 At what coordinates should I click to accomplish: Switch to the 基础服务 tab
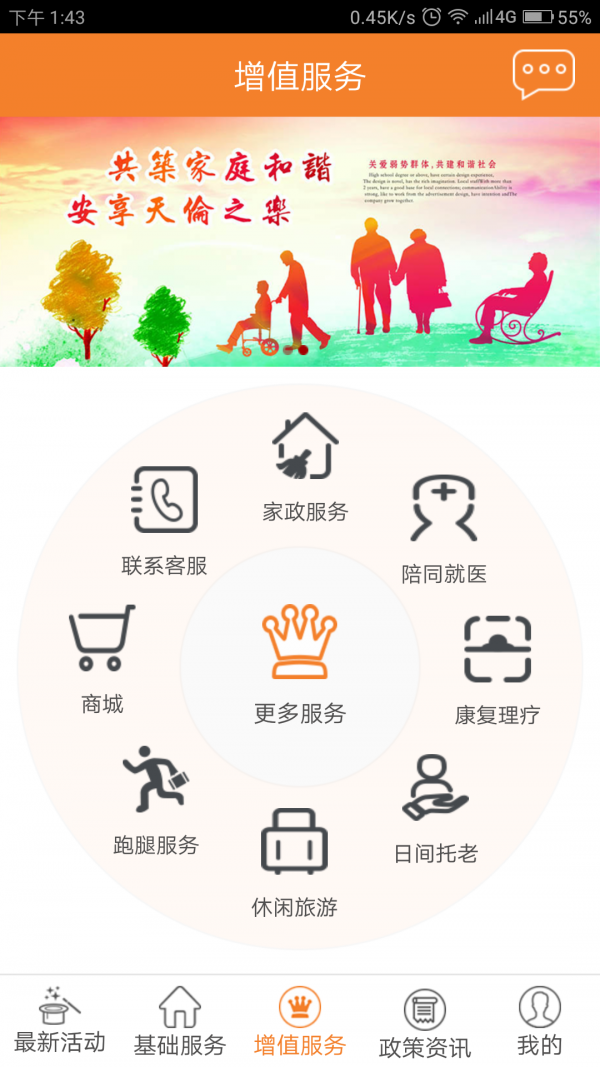click(180, 1020)
